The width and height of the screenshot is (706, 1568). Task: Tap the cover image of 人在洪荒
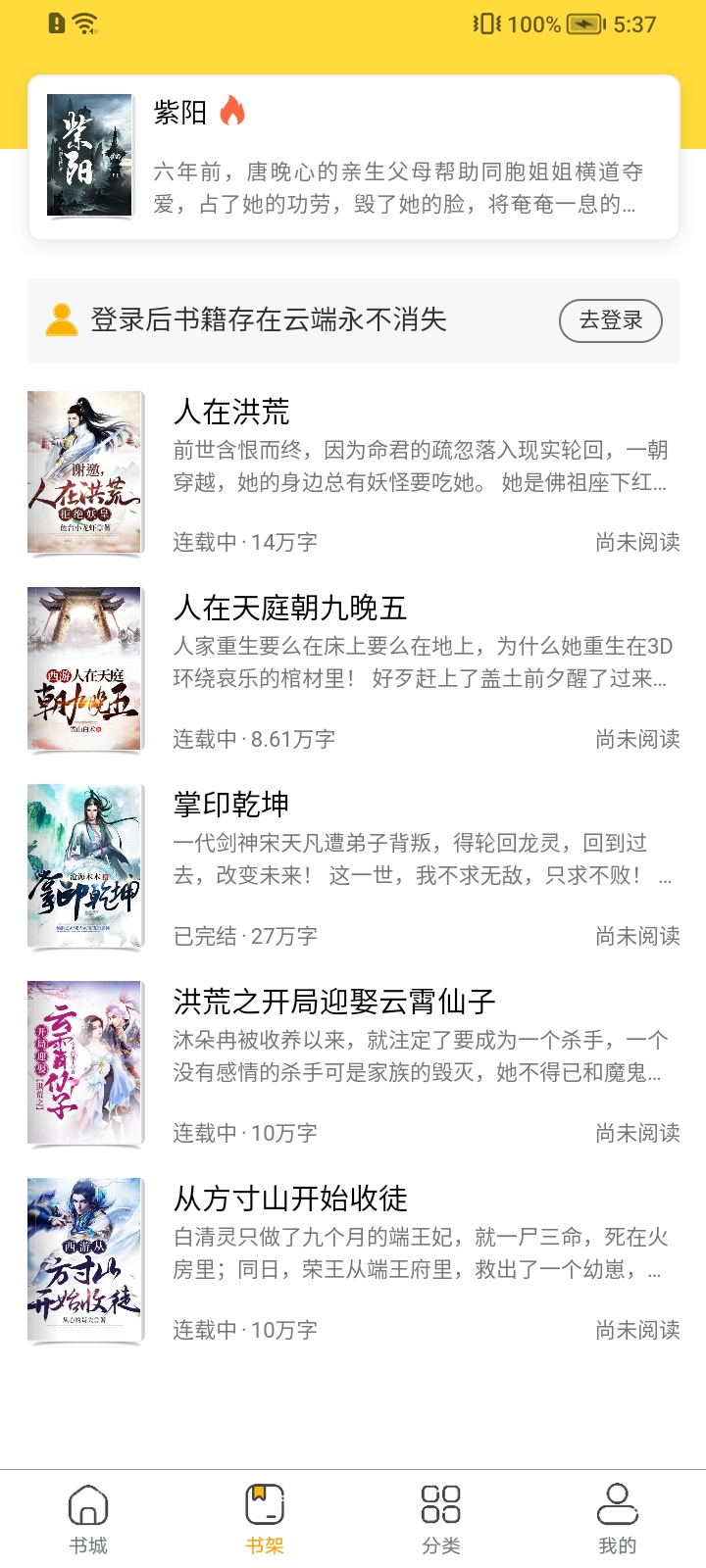pyautogui.click(x=85, y=470)
